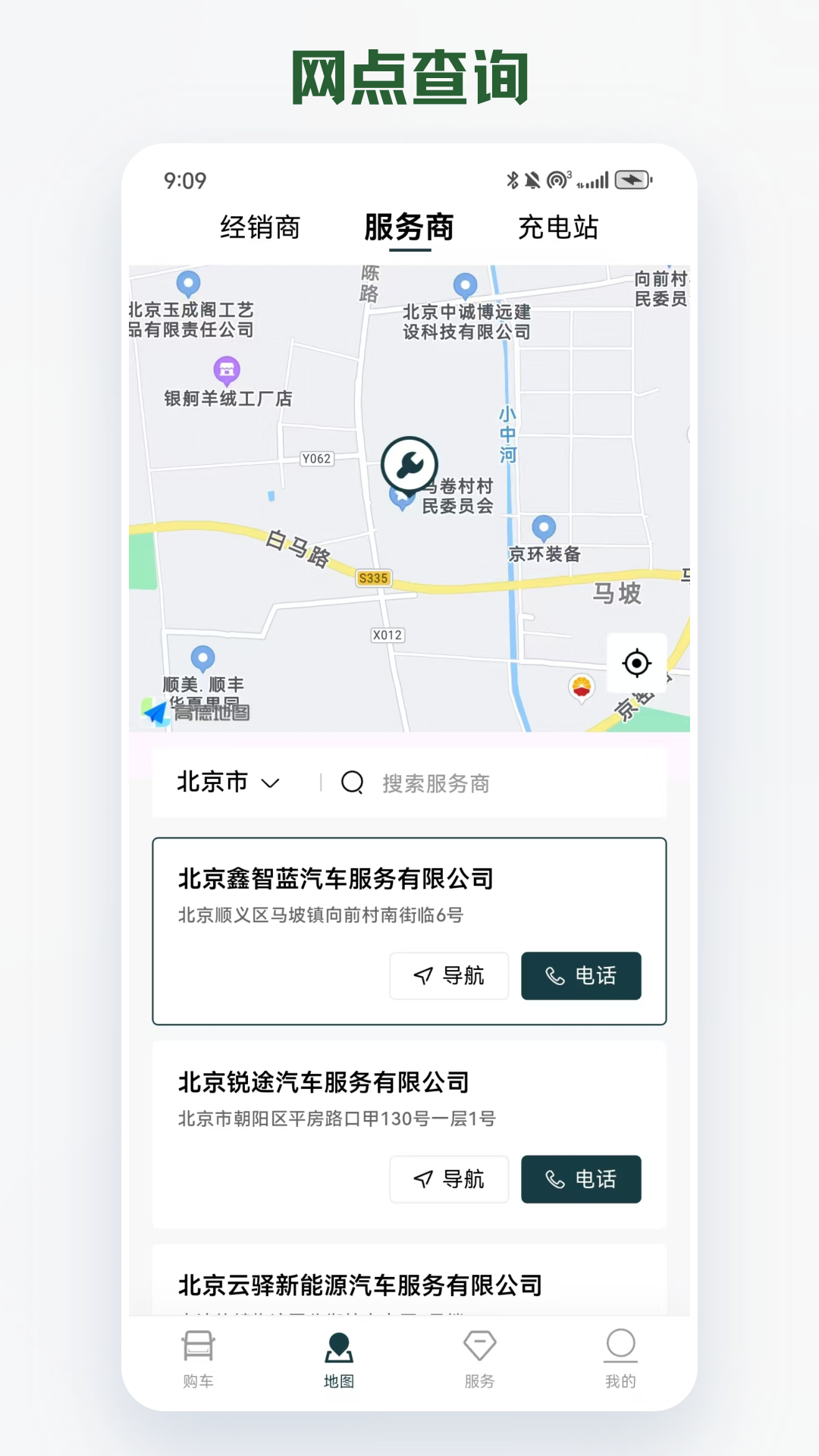Switch to the 充电站 tab

[559, 227]
